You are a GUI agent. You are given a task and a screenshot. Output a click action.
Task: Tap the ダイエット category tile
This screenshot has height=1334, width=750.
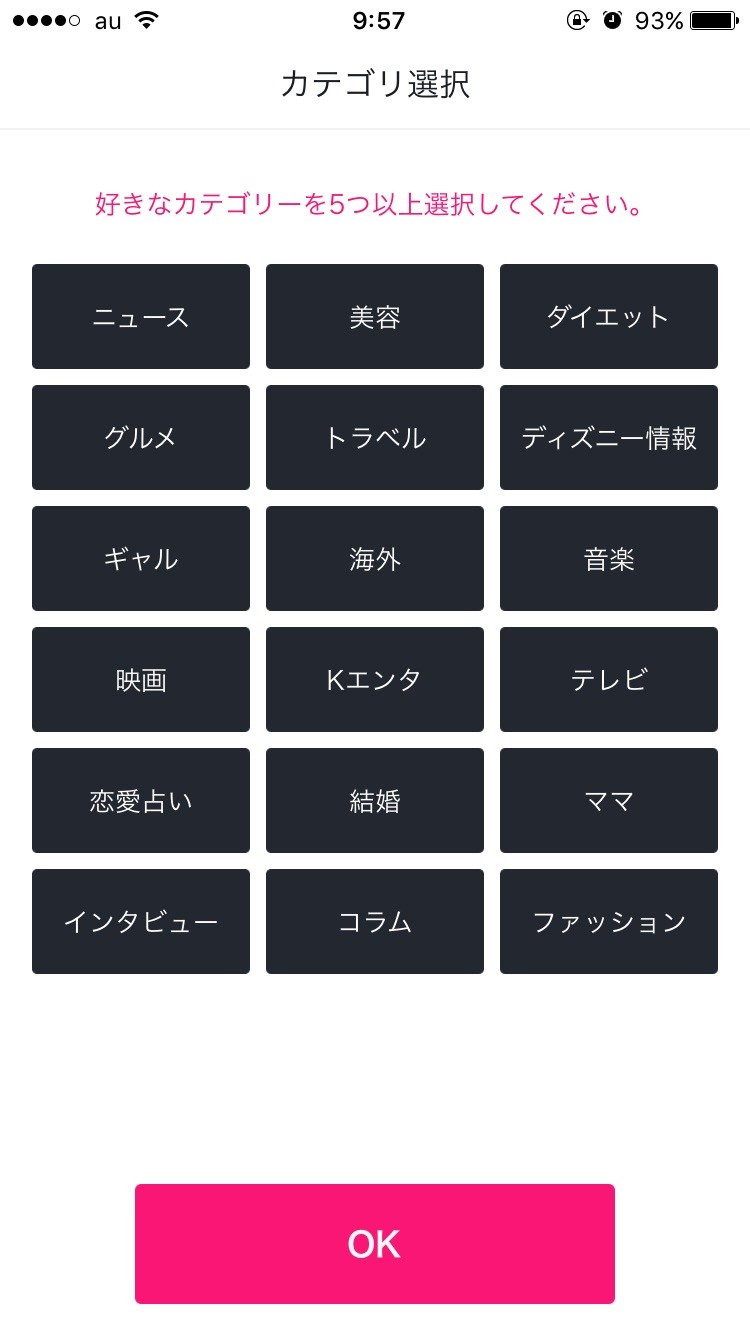[x=609, y=317]
